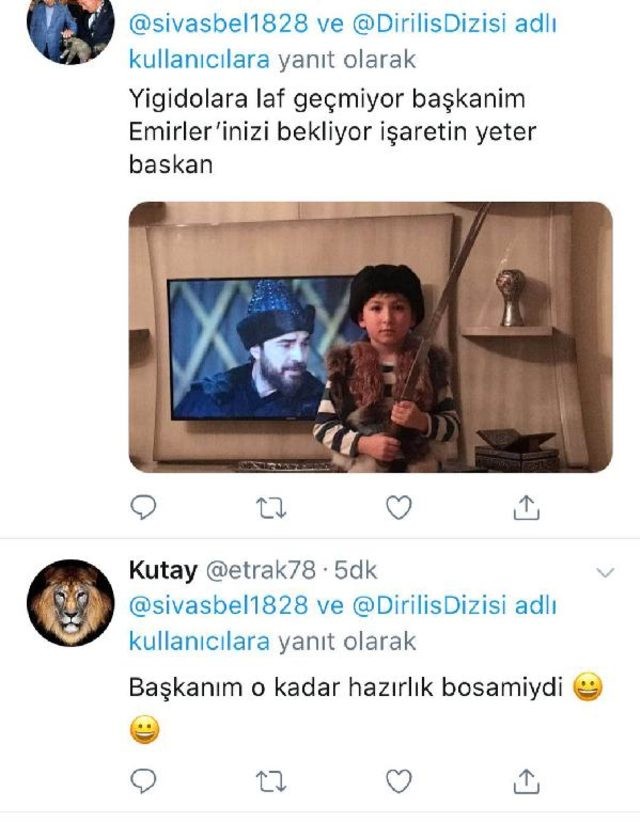This screenshot has width=640, height=822.
Task: Like the tweet with the boy photo
Action: (x=399, y=508)
